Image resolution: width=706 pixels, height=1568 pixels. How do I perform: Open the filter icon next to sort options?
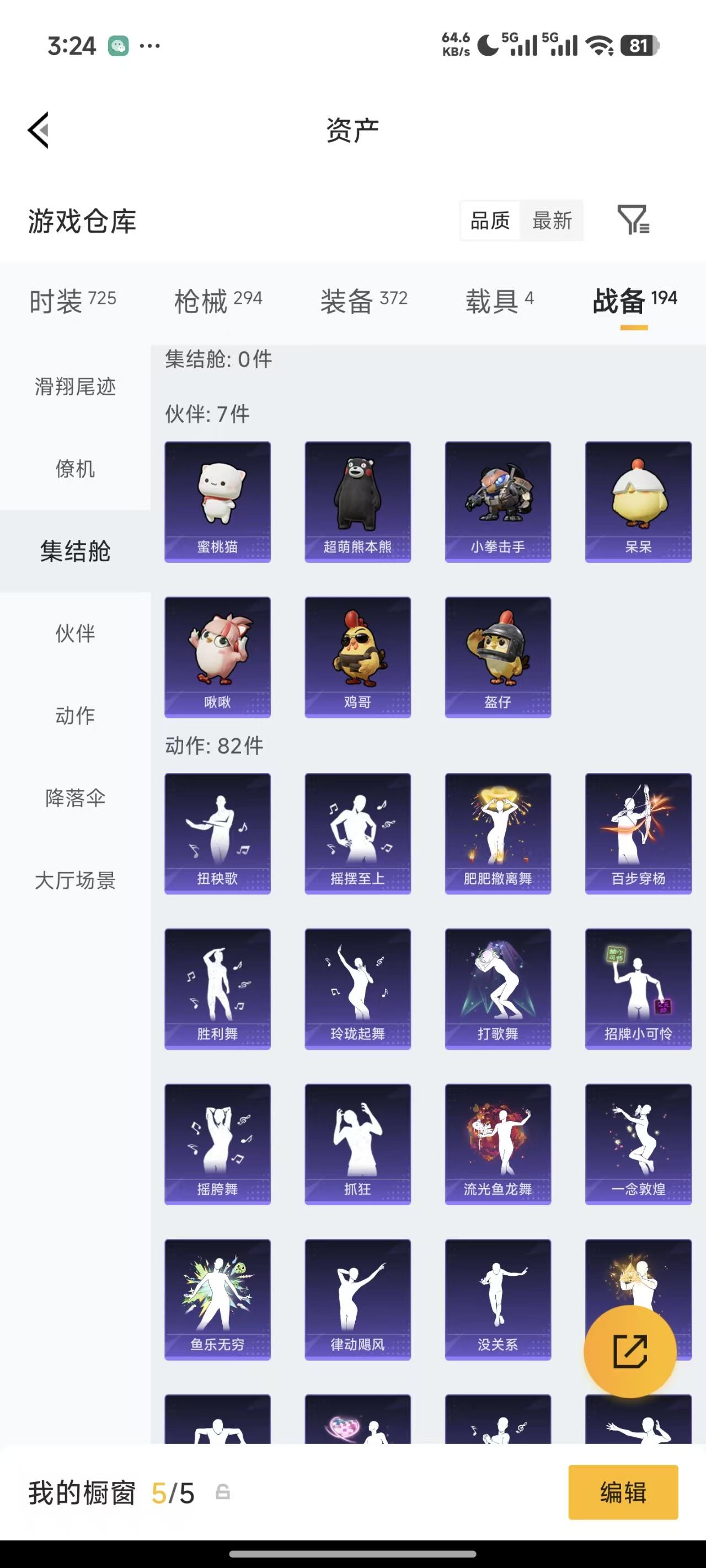coord(635,221)
